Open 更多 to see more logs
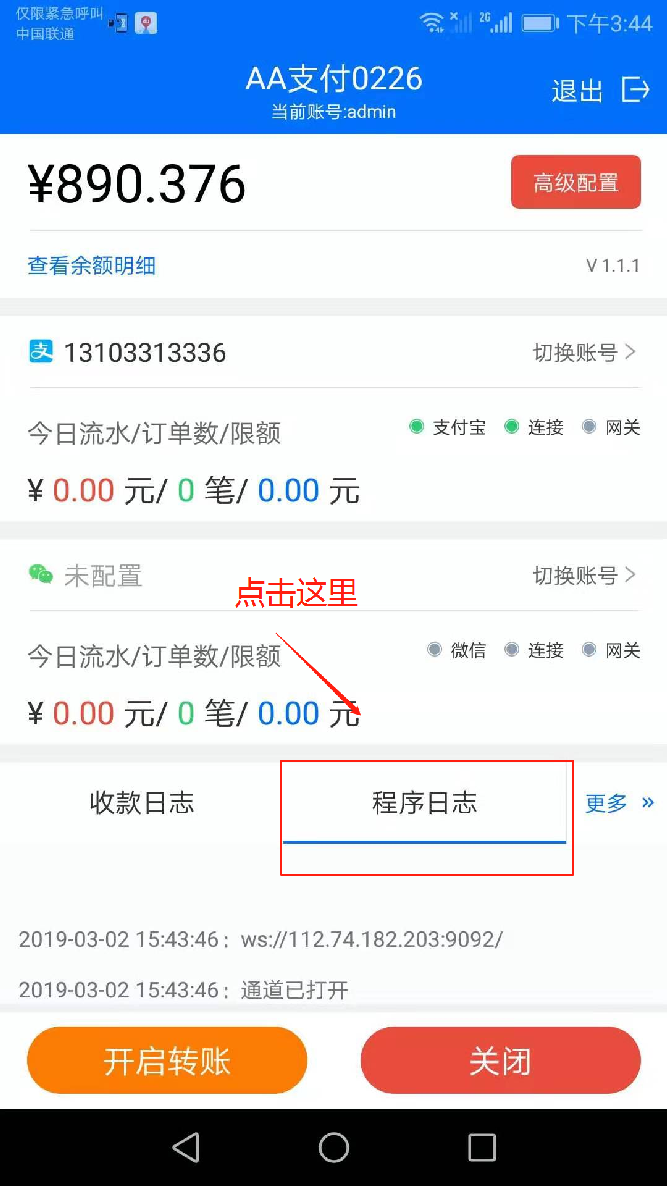This screenshot has height=1186, width=667. coord(619,803)
